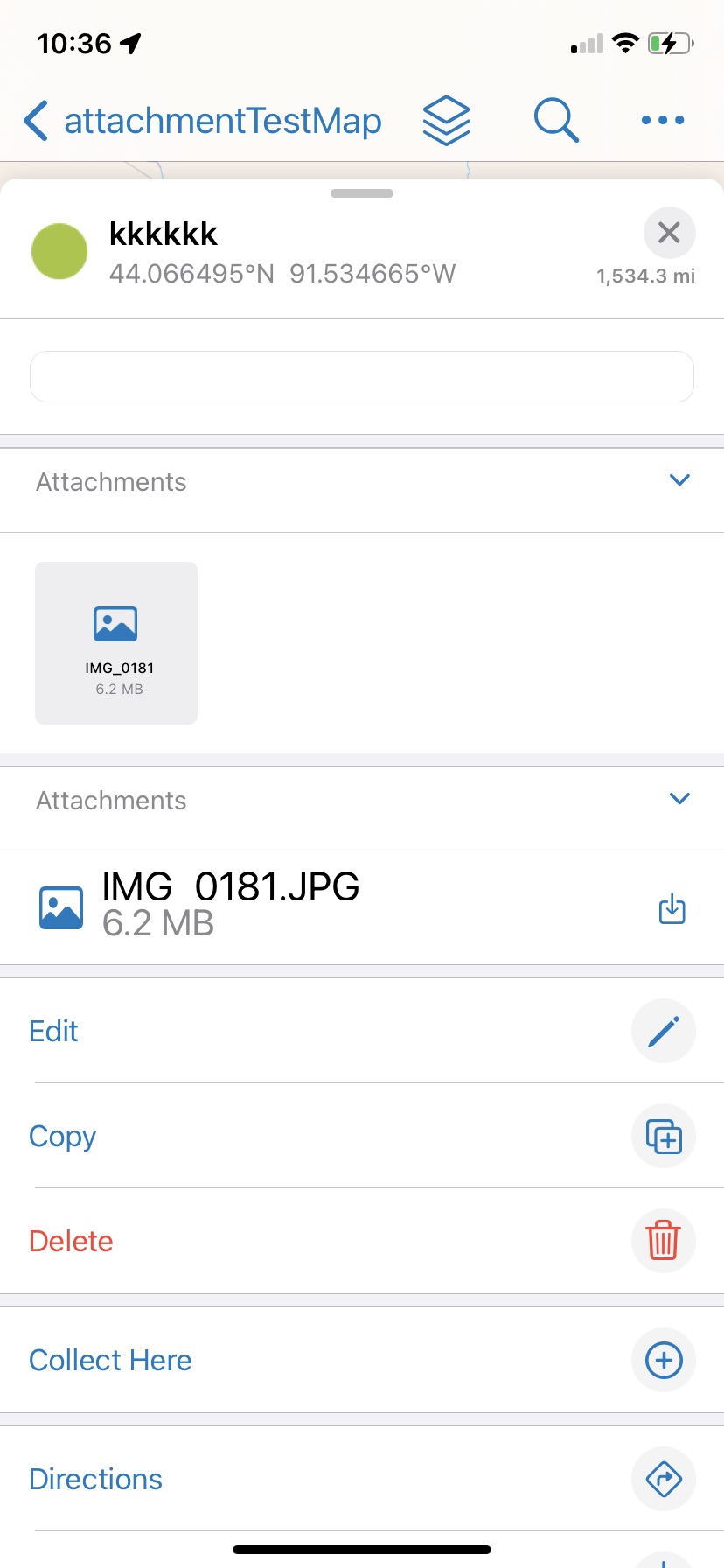
Task: Open the IMG_0181 attachment thumbnail
Action: [115, 642]
